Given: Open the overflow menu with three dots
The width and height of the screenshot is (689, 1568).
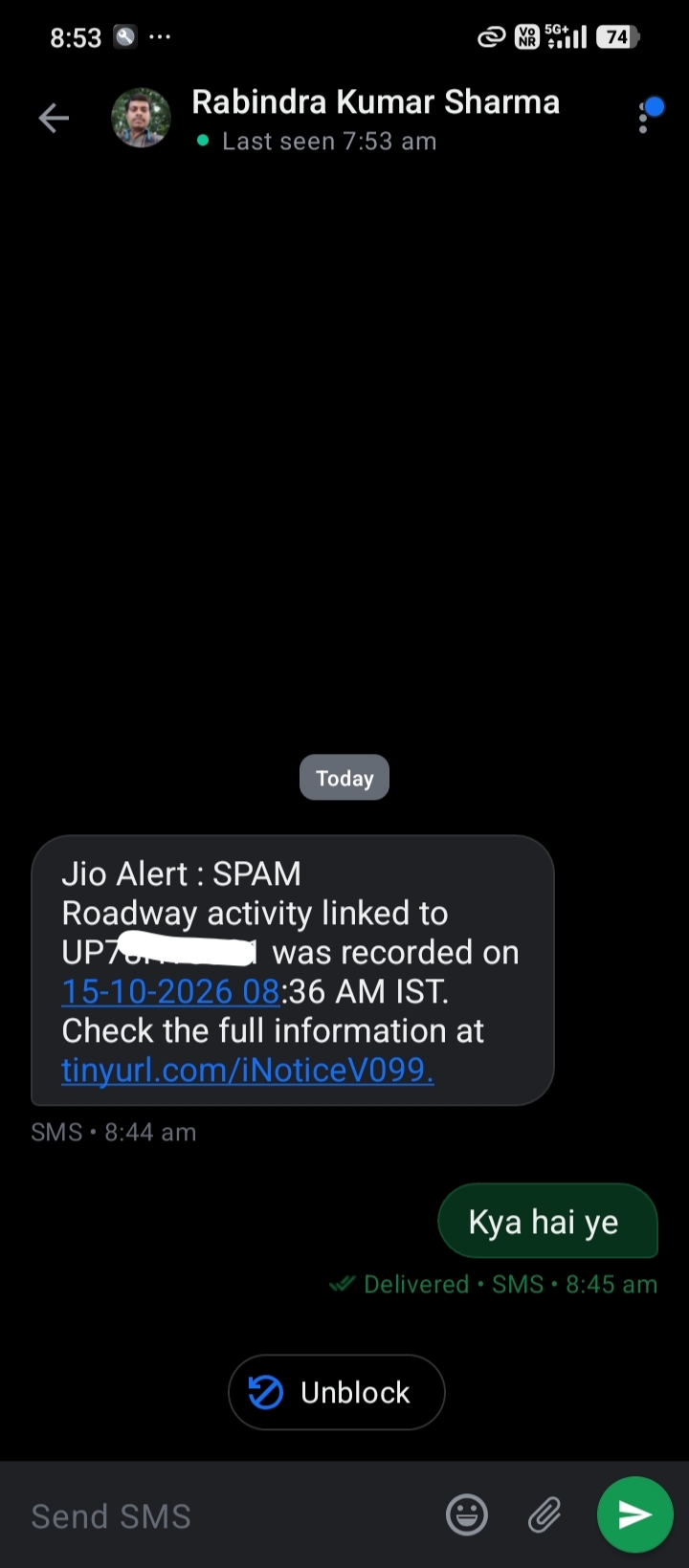Looking at the screenshot, I should click(644, 118).
